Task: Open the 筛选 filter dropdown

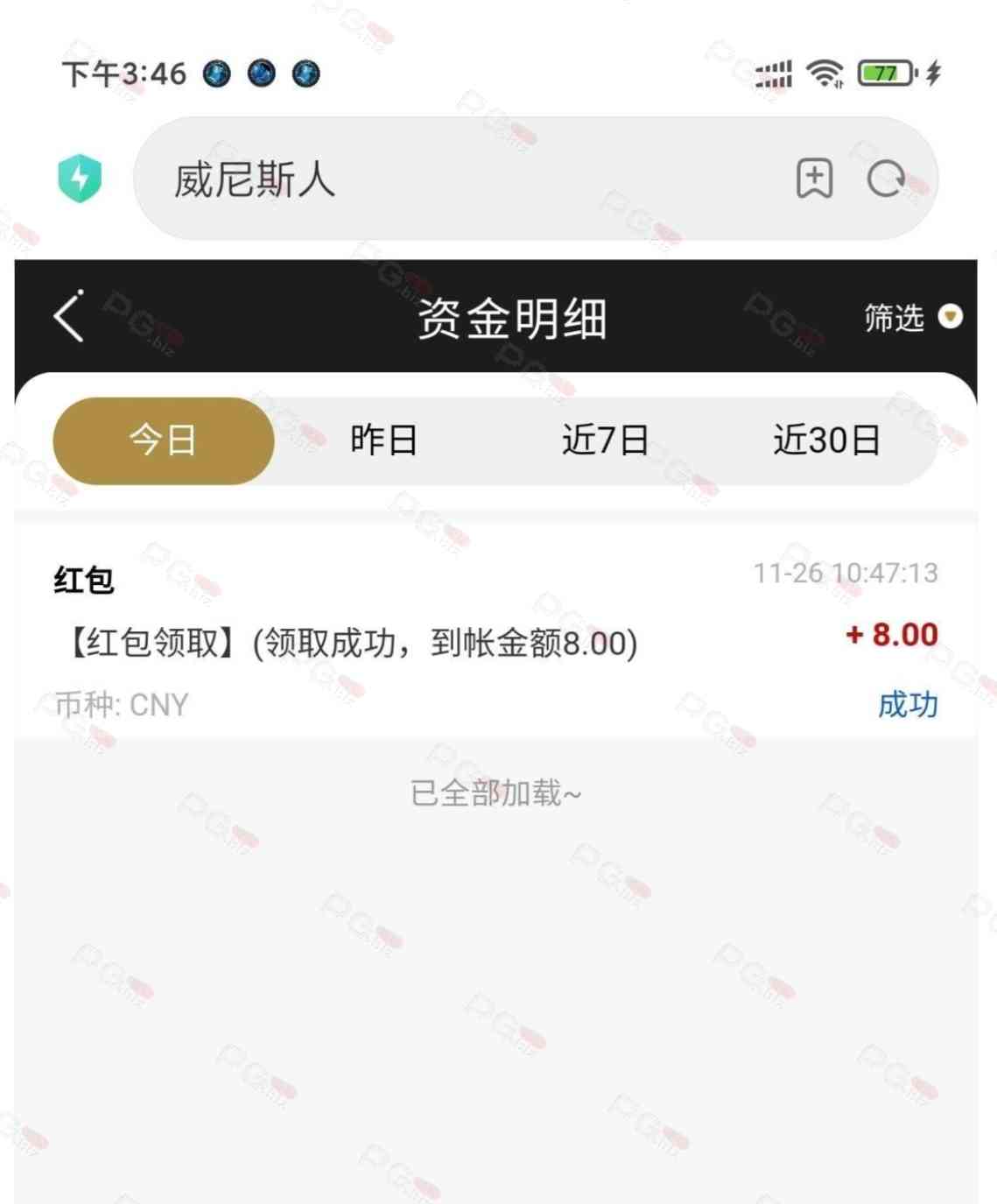Action: point(912,317)
